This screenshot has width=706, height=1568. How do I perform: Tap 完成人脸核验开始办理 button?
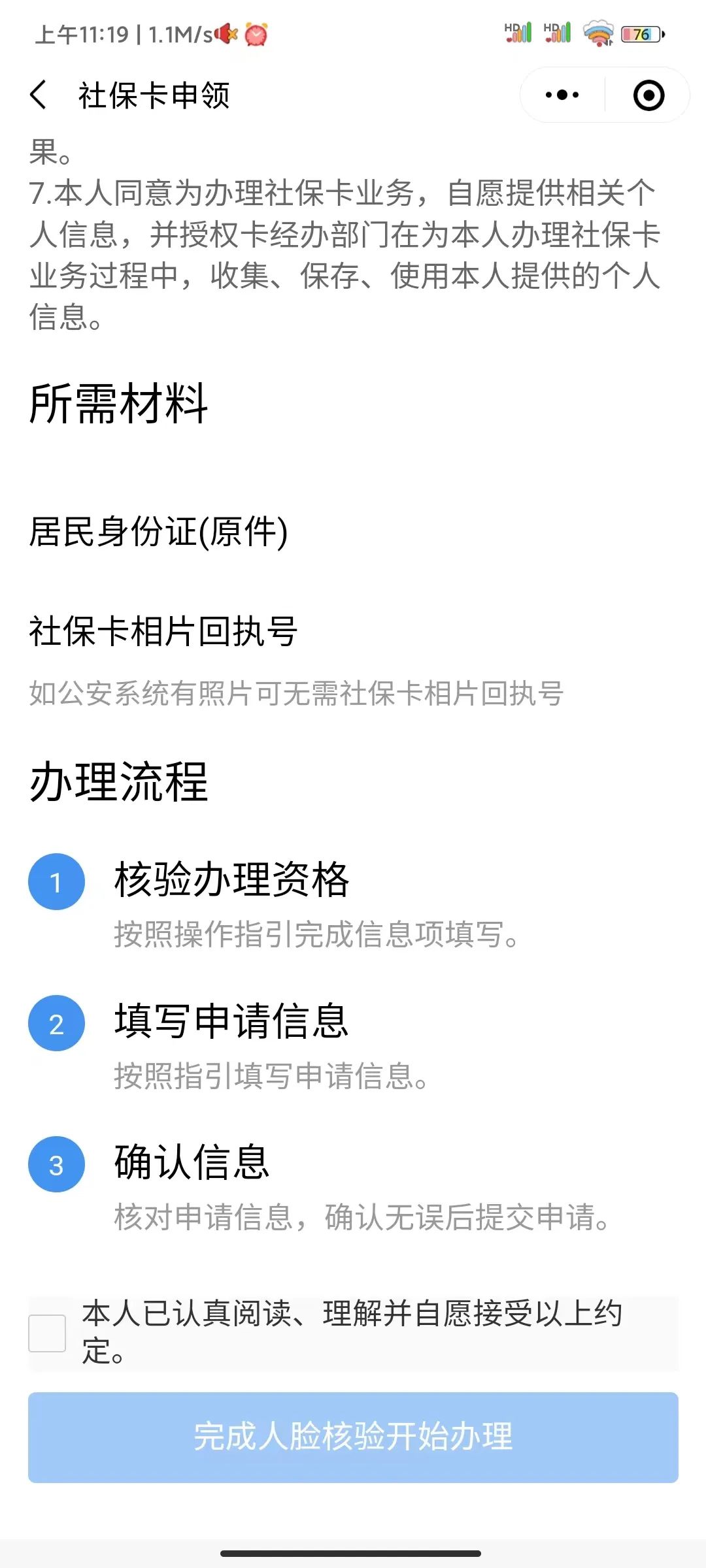pyautogui.click(x=353, y=1438)
